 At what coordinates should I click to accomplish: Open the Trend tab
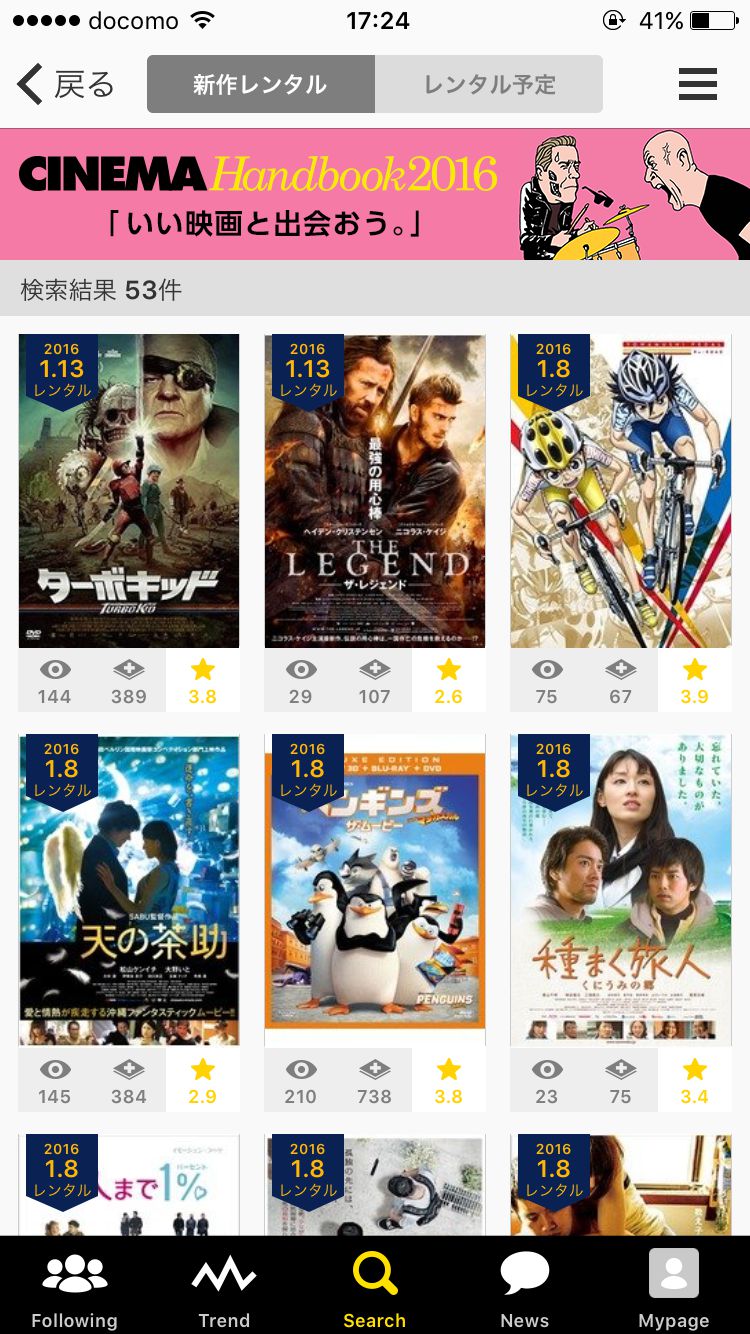click(x=224, y=1290)
